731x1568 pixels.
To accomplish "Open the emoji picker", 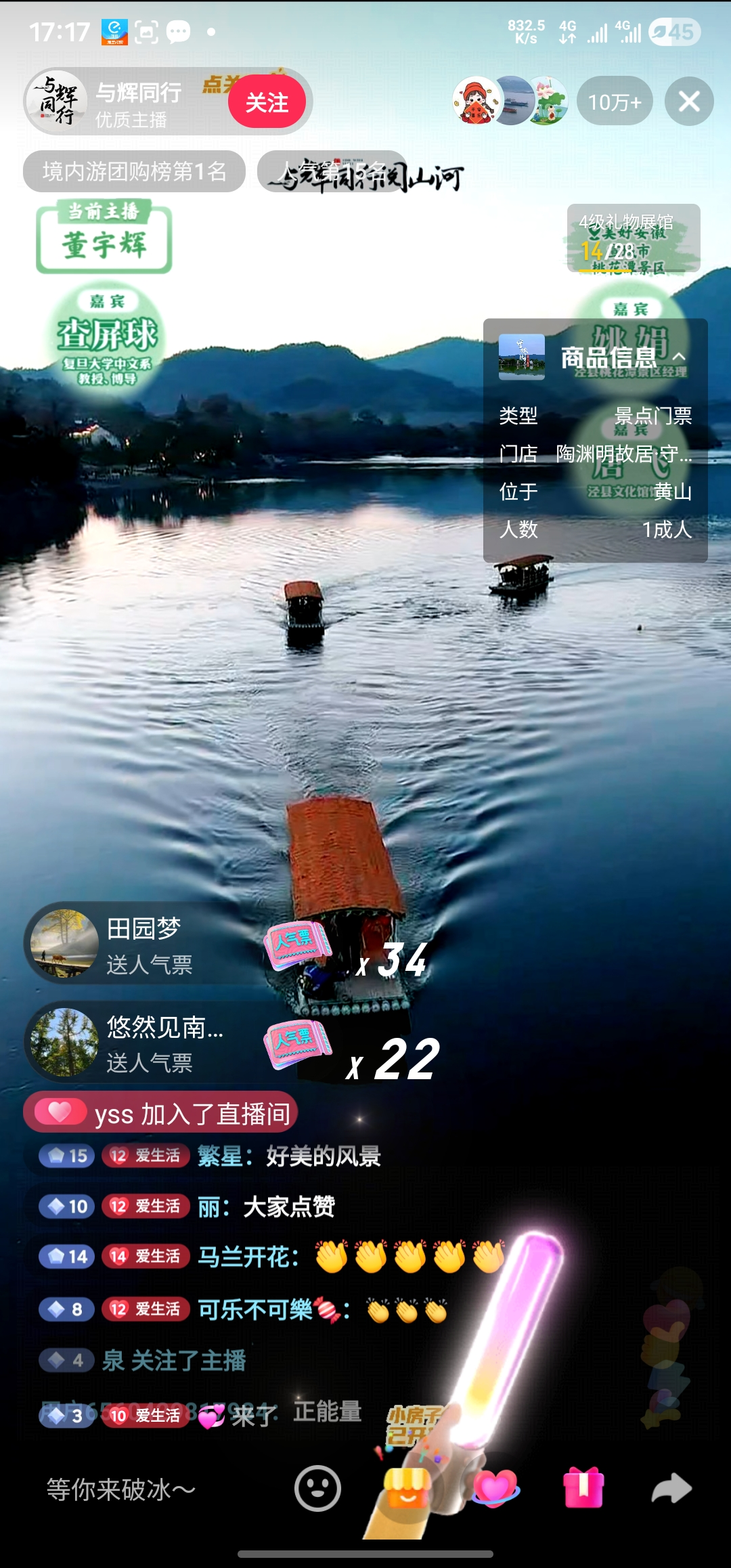I will point(317,1489).
